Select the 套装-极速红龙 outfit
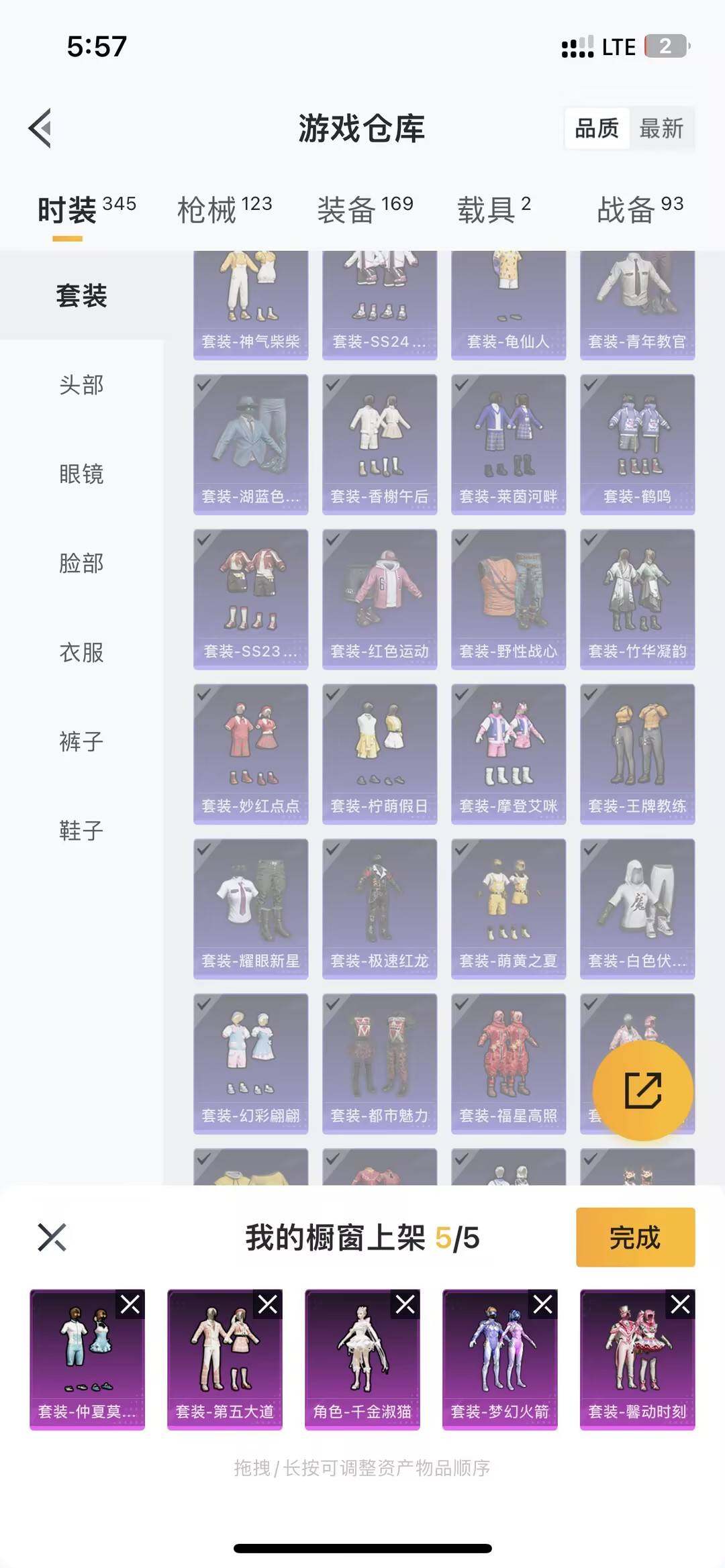725x1568 pixels. (x=379, y=908)
